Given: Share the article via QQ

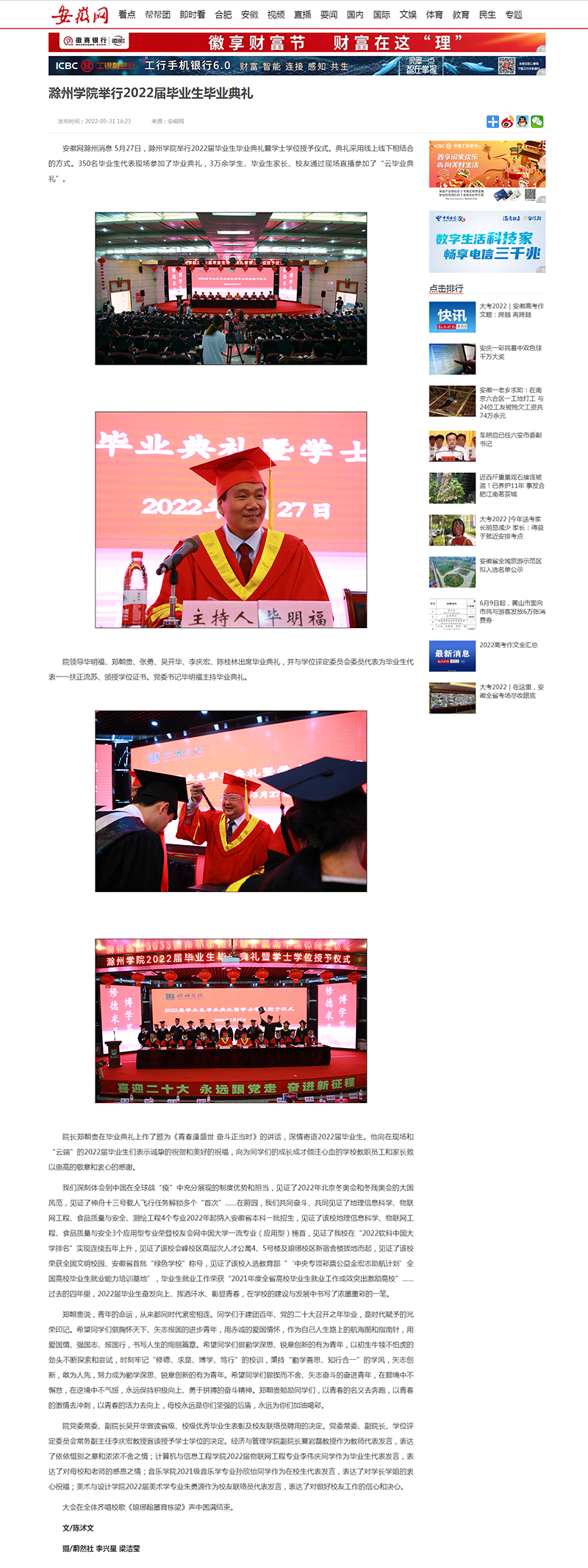Looking at the screenshot, I should pos(523,121).
